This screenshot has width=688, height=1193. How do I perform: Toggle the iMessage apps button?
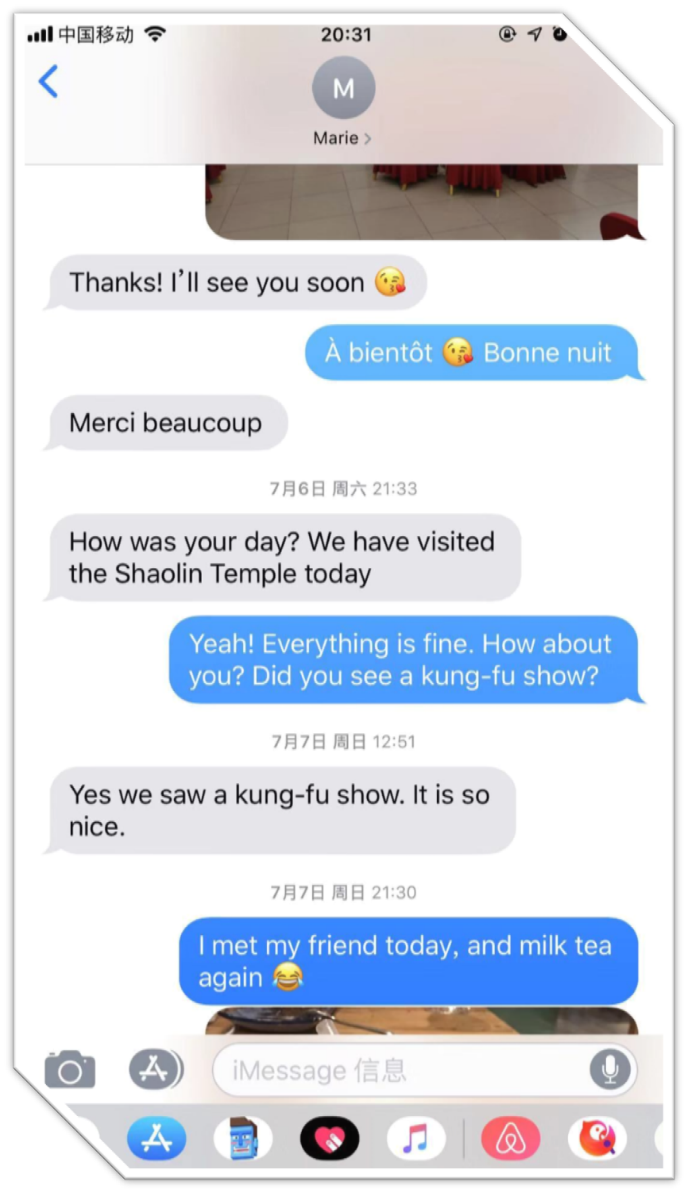(155, 1070)
